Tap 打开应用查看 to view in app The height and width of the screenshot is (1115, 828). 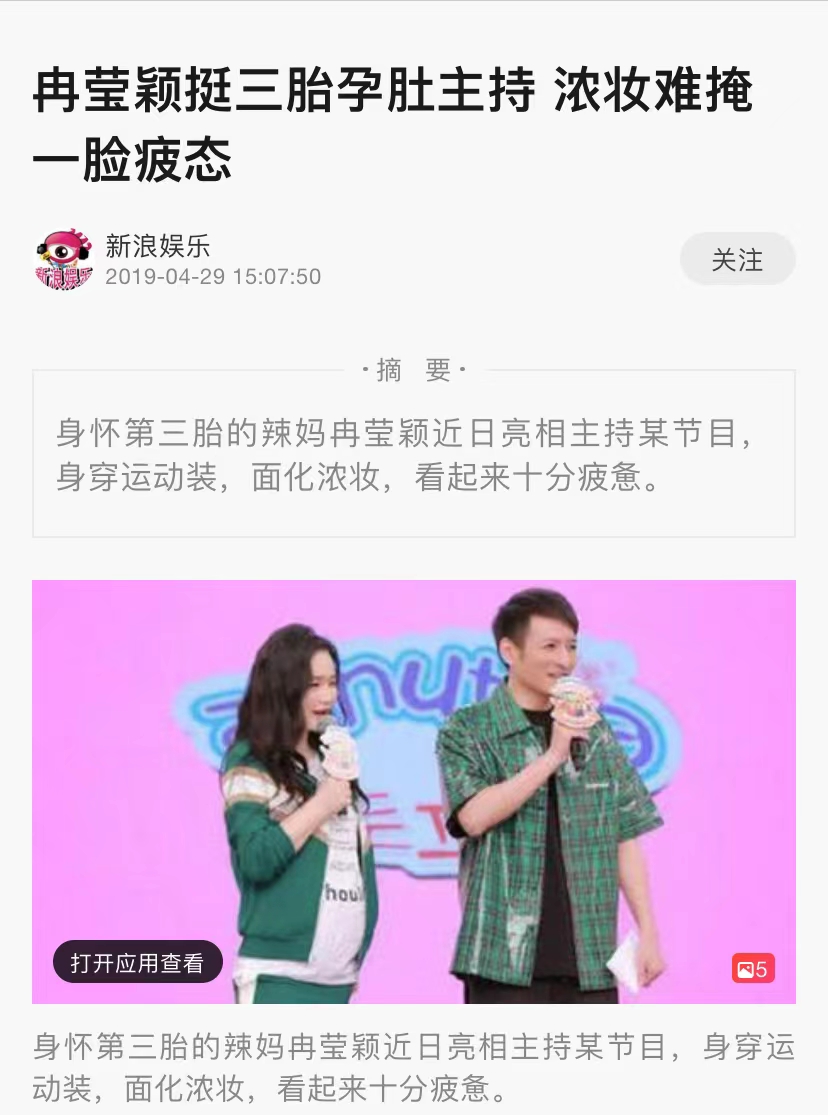137,962
